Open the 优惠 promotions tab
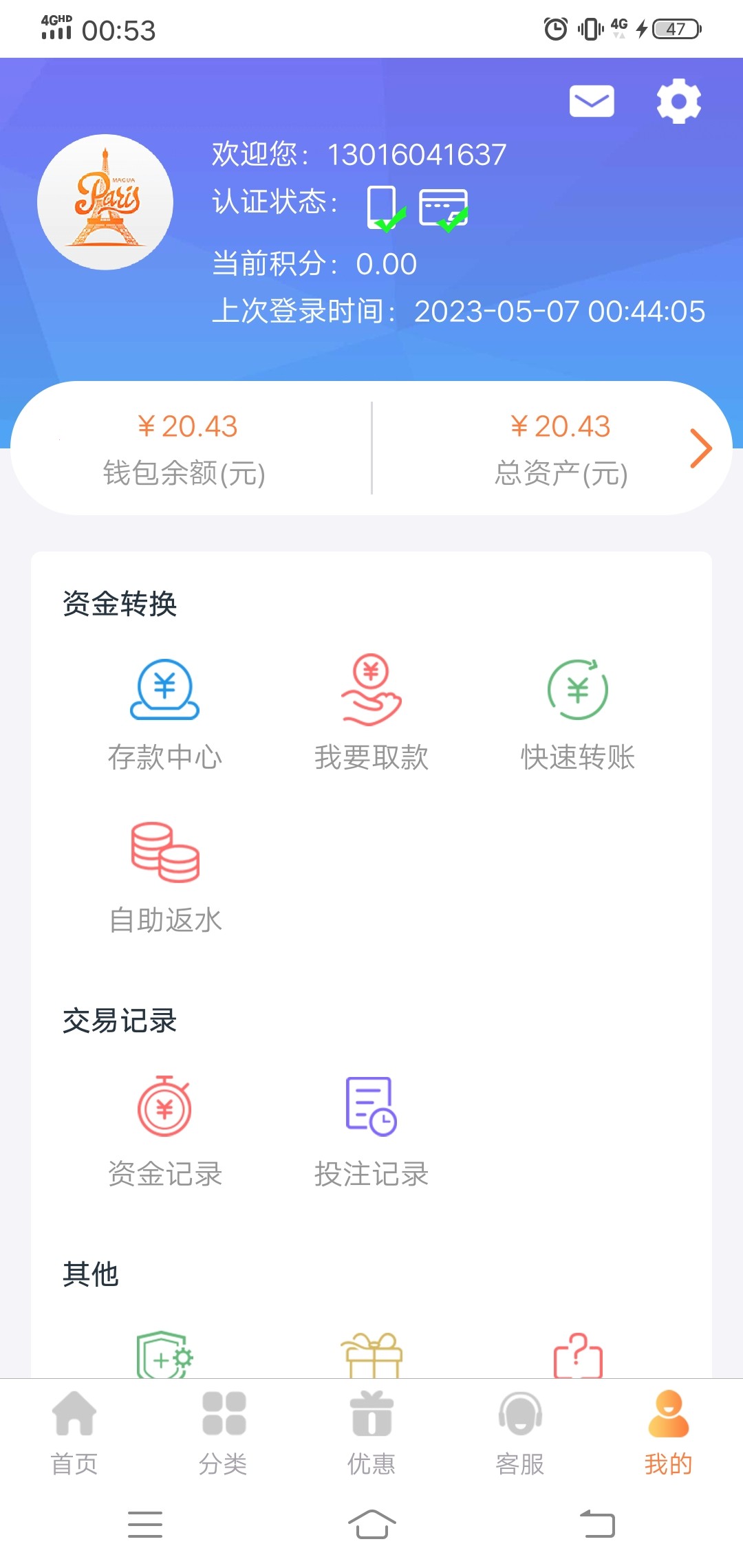 [x=371, y=1427]
